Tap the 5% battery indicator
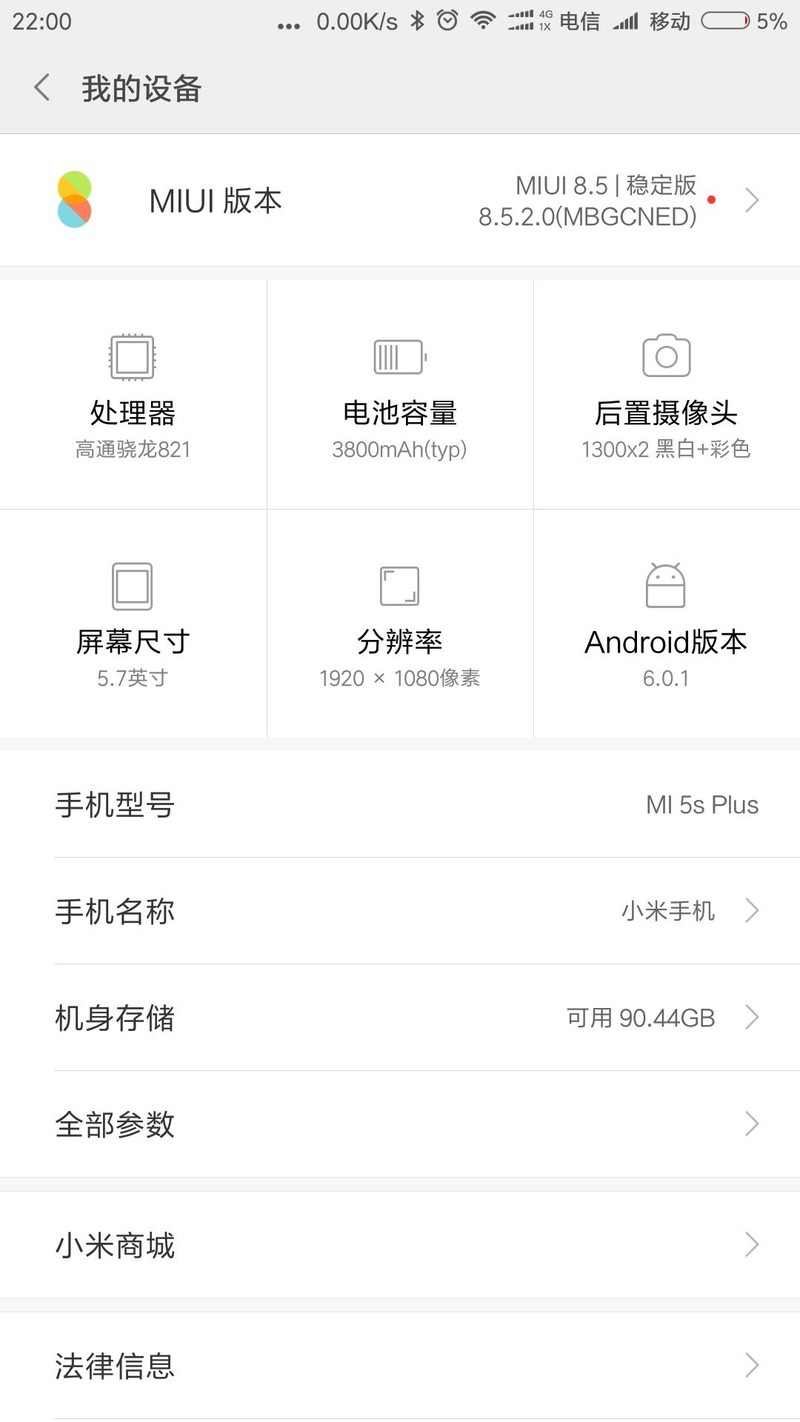Image resolution: width=800 pixels, height=1422 pixels. point(745,20)
